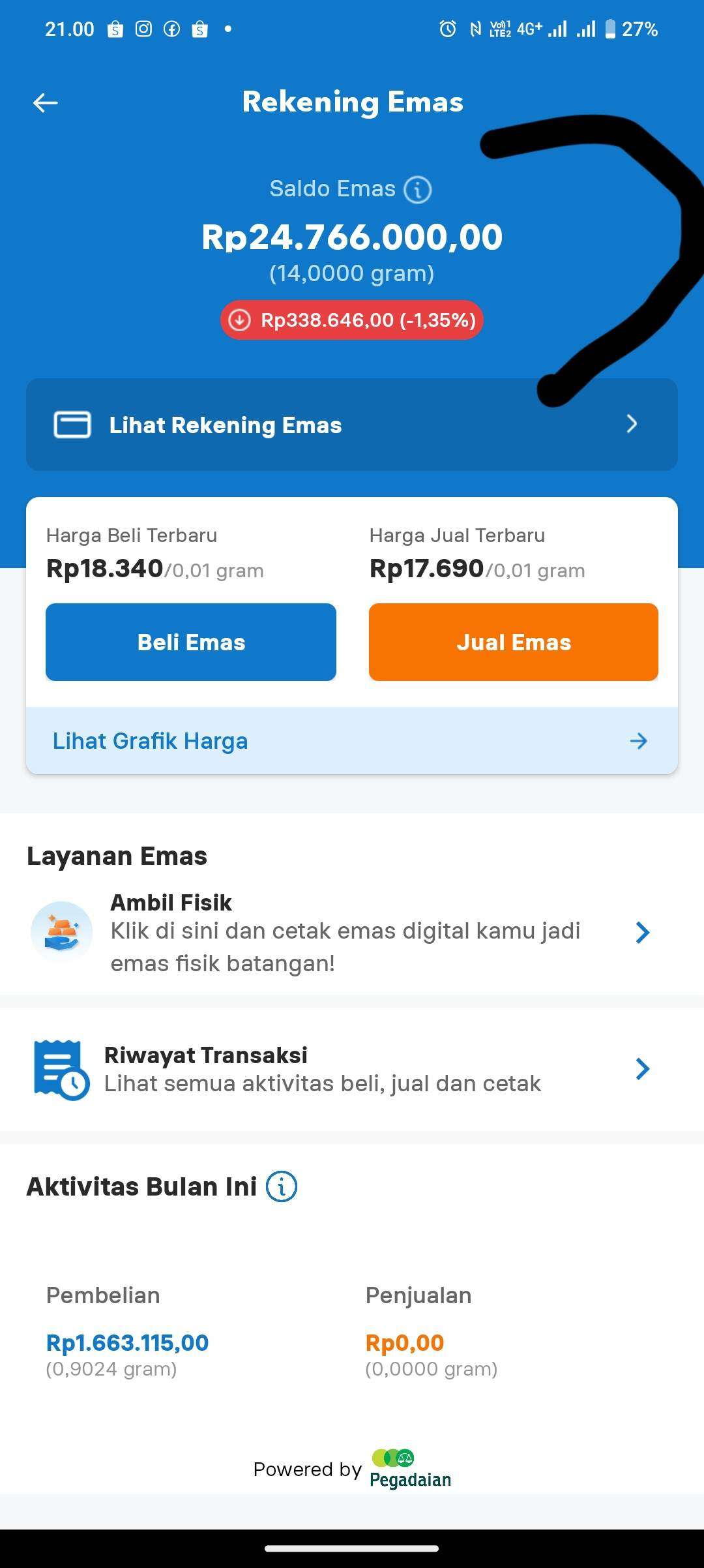Open Lihat Rekening Emas
Viewport: 704px width, 1568px height.
352,425
